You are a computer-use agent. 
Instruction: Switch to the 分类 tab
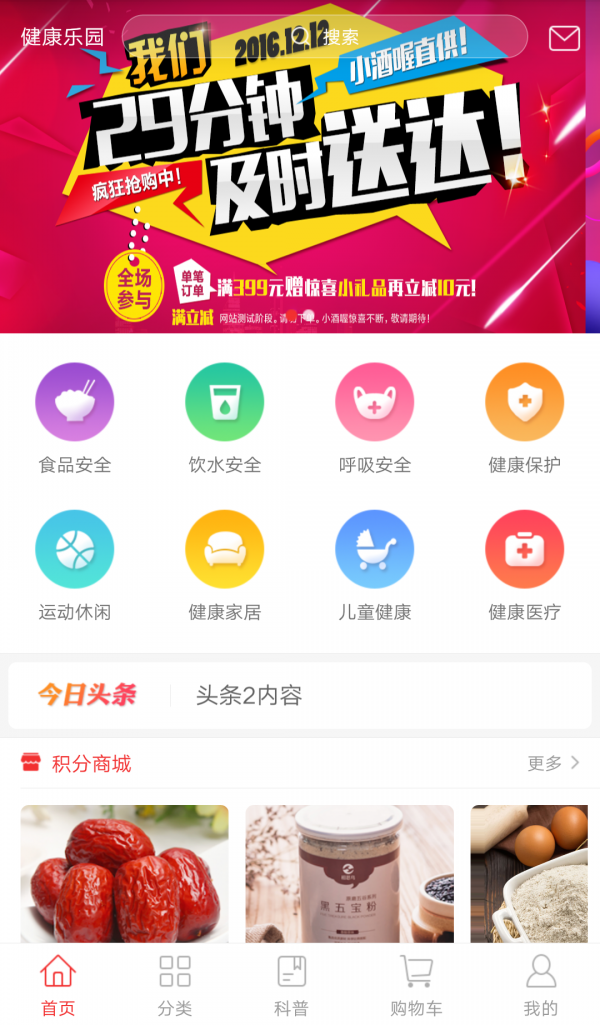point(175,985)
